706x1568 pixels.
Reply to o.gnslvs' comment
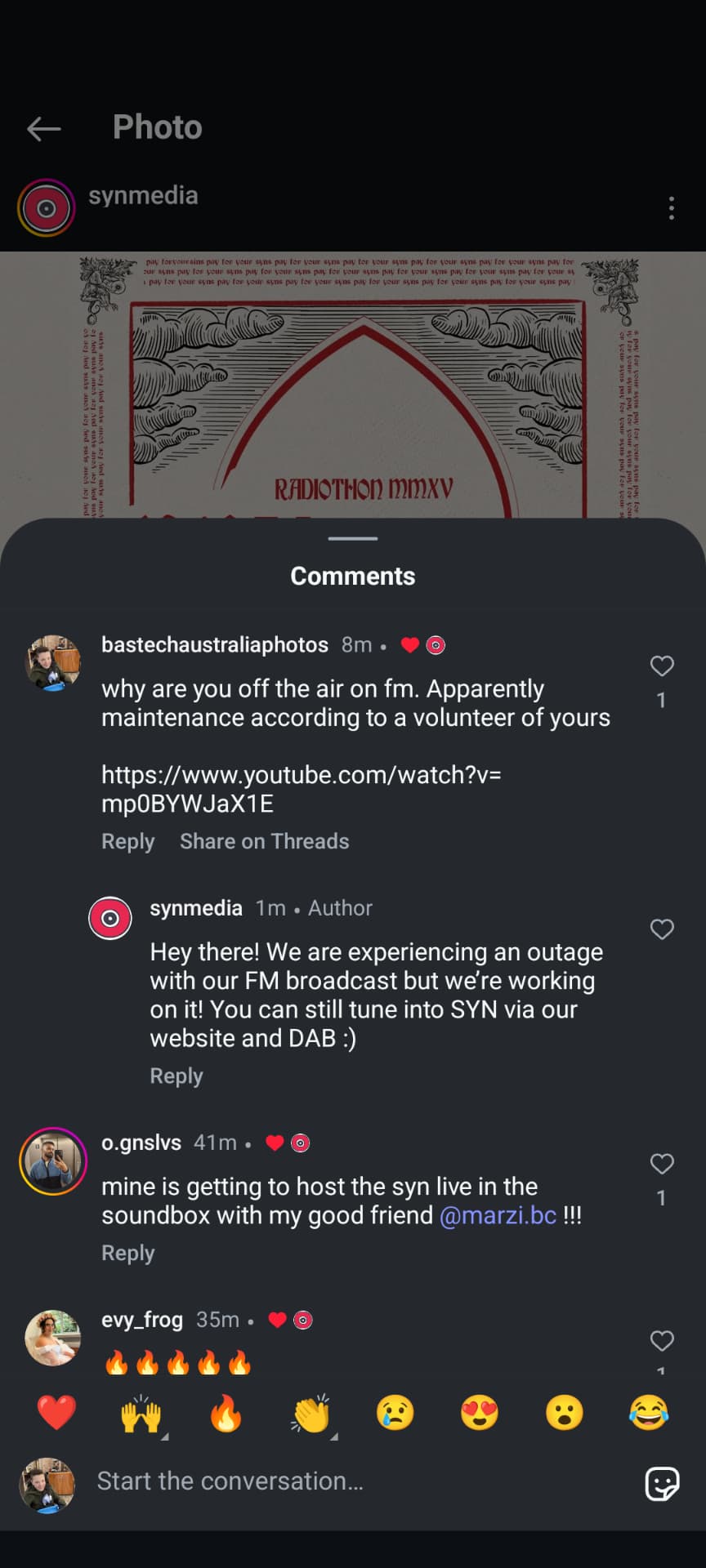(x=127, y=1253)
